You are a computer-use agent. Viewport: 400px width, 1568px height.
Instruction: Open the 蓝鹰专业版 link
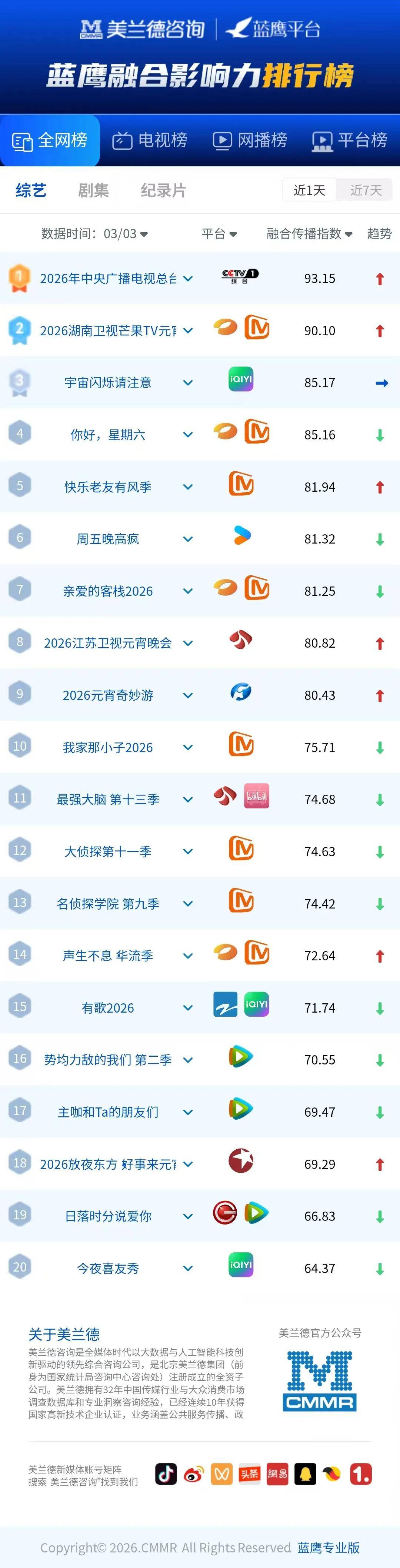click(328, 1547)
